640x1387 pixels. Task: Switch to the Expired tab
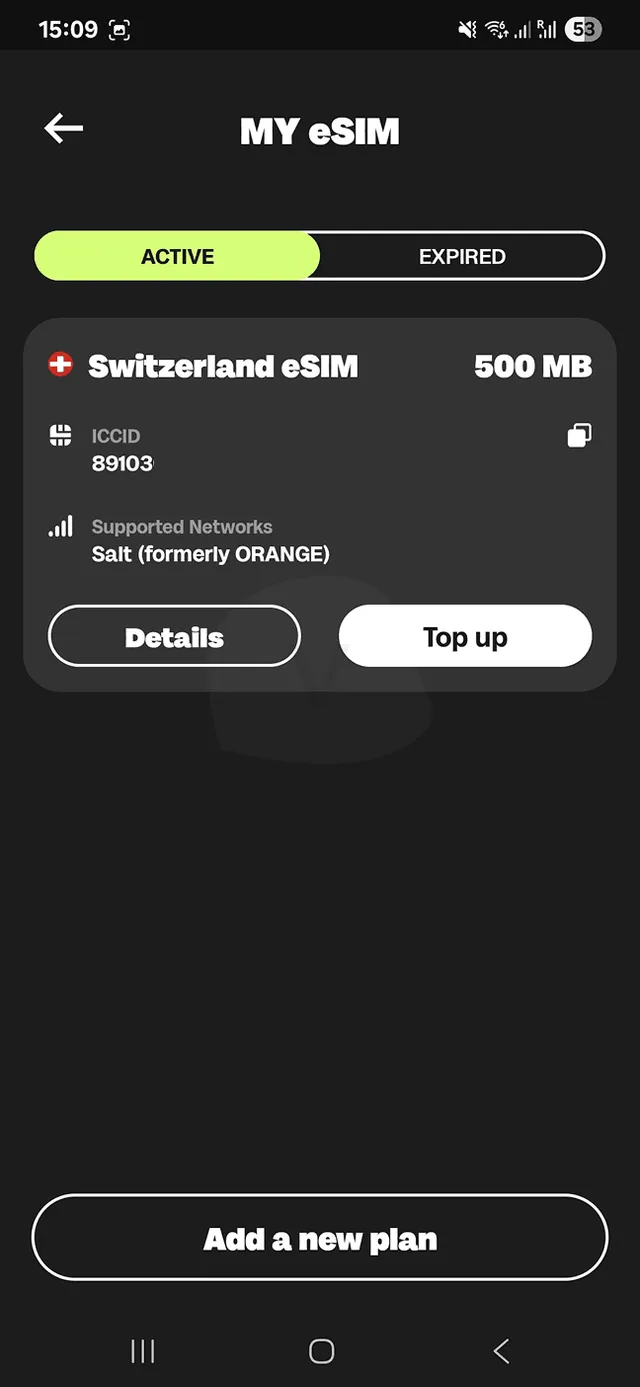tap(462, 257)
